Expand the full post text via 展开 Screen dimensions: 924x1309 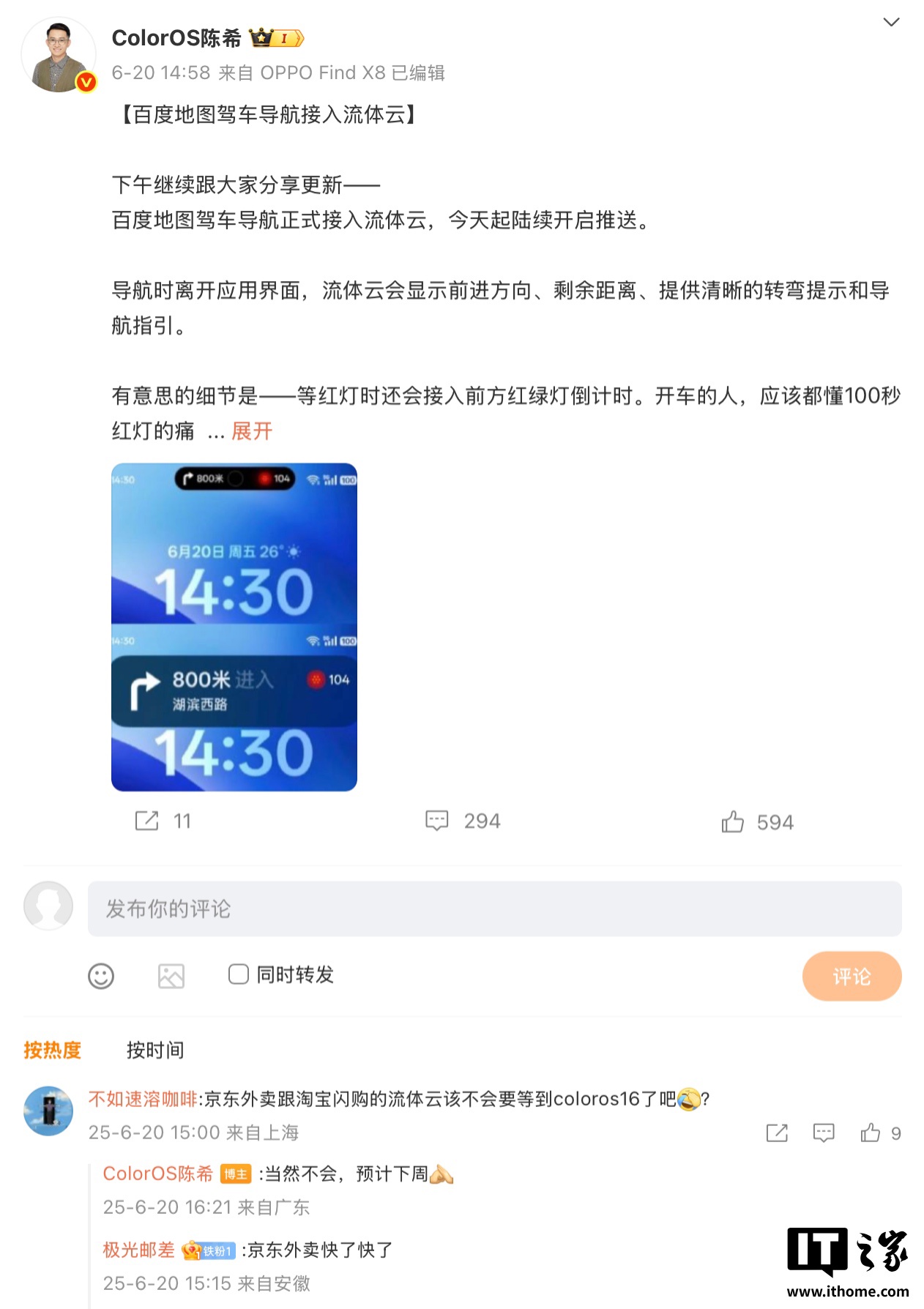(251, 431)
